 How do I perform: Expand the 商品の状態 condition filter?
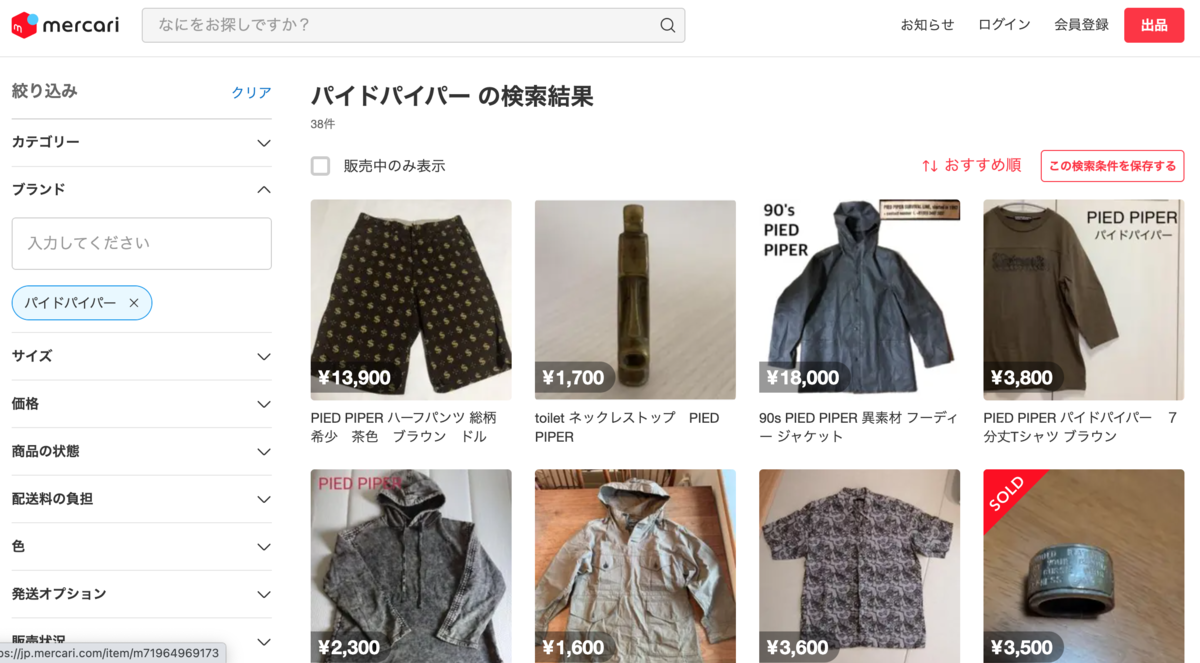pyautogui.click(x=141, y=451)
